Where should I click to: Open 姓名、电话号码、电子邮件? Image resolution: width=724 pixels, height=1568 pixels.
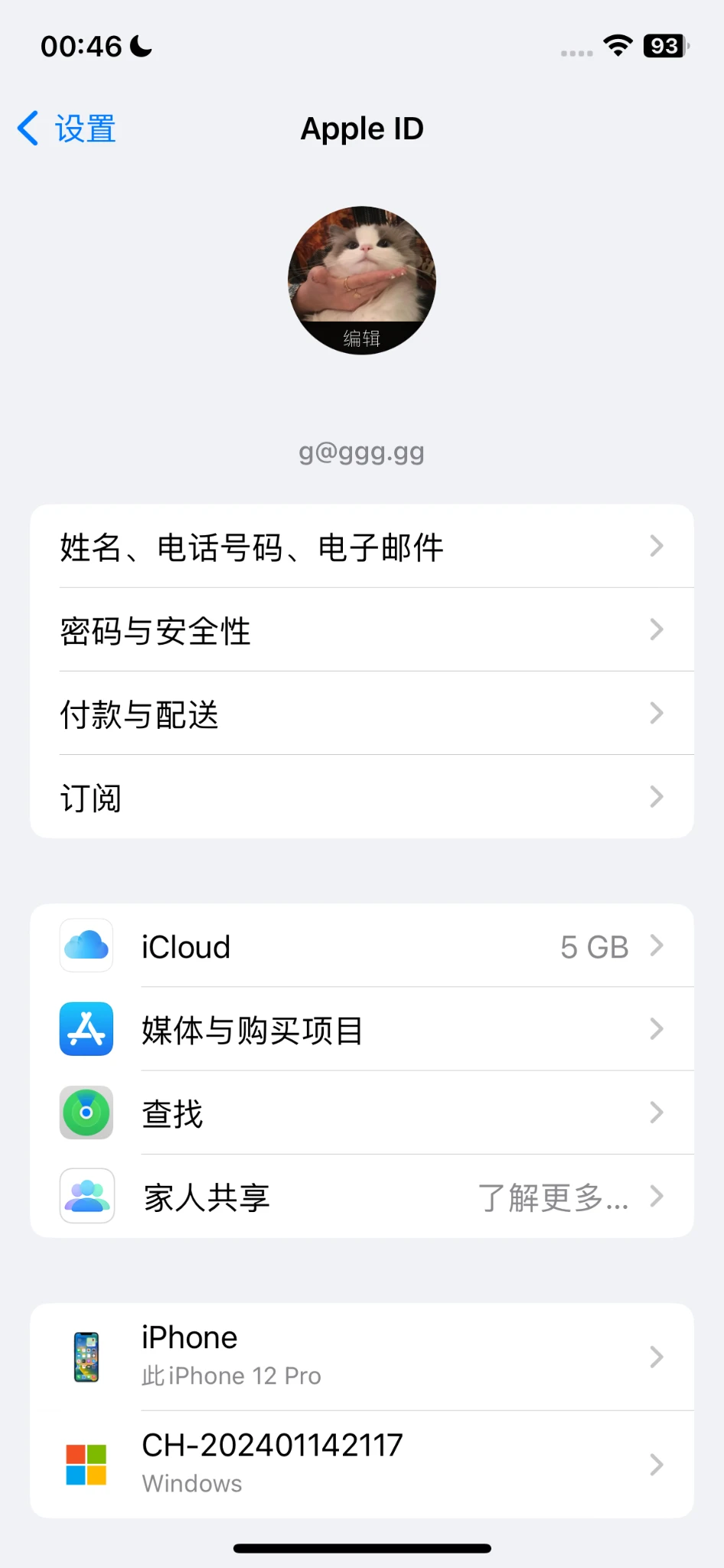coord(361,547)
